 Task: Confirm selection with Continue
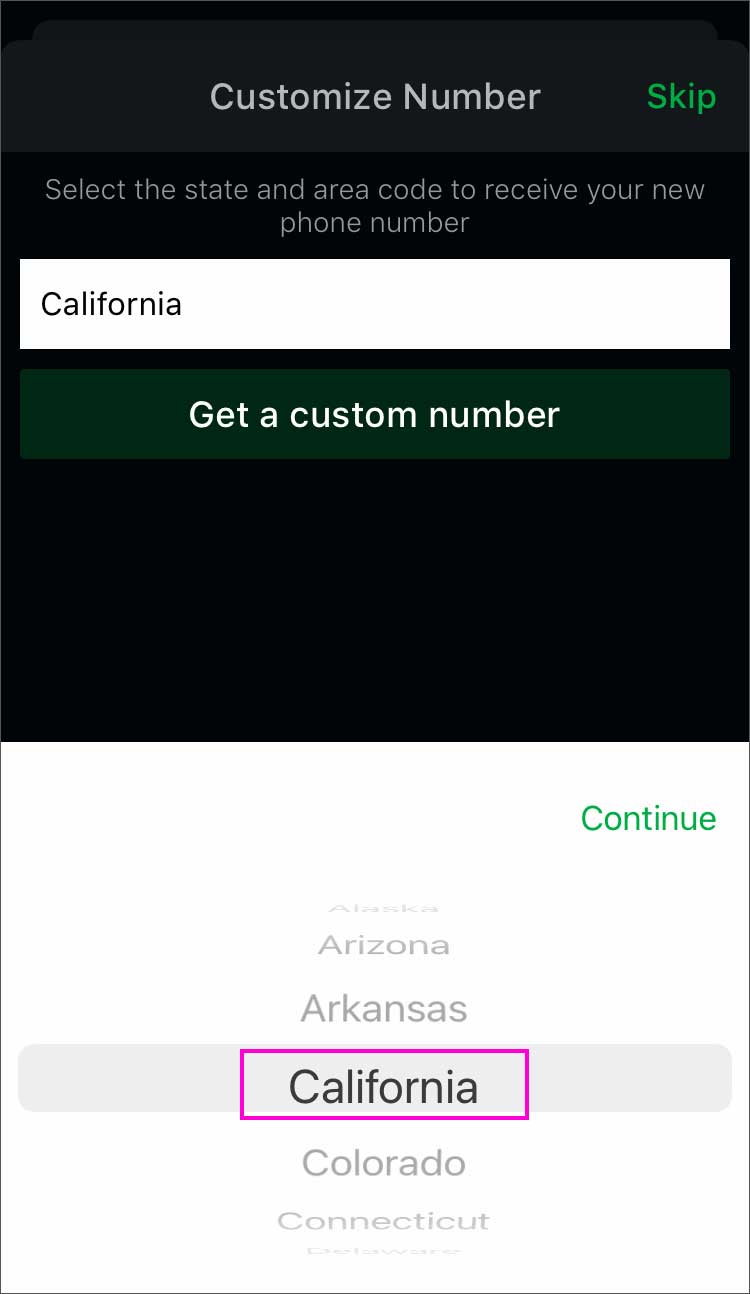(648, 818)
